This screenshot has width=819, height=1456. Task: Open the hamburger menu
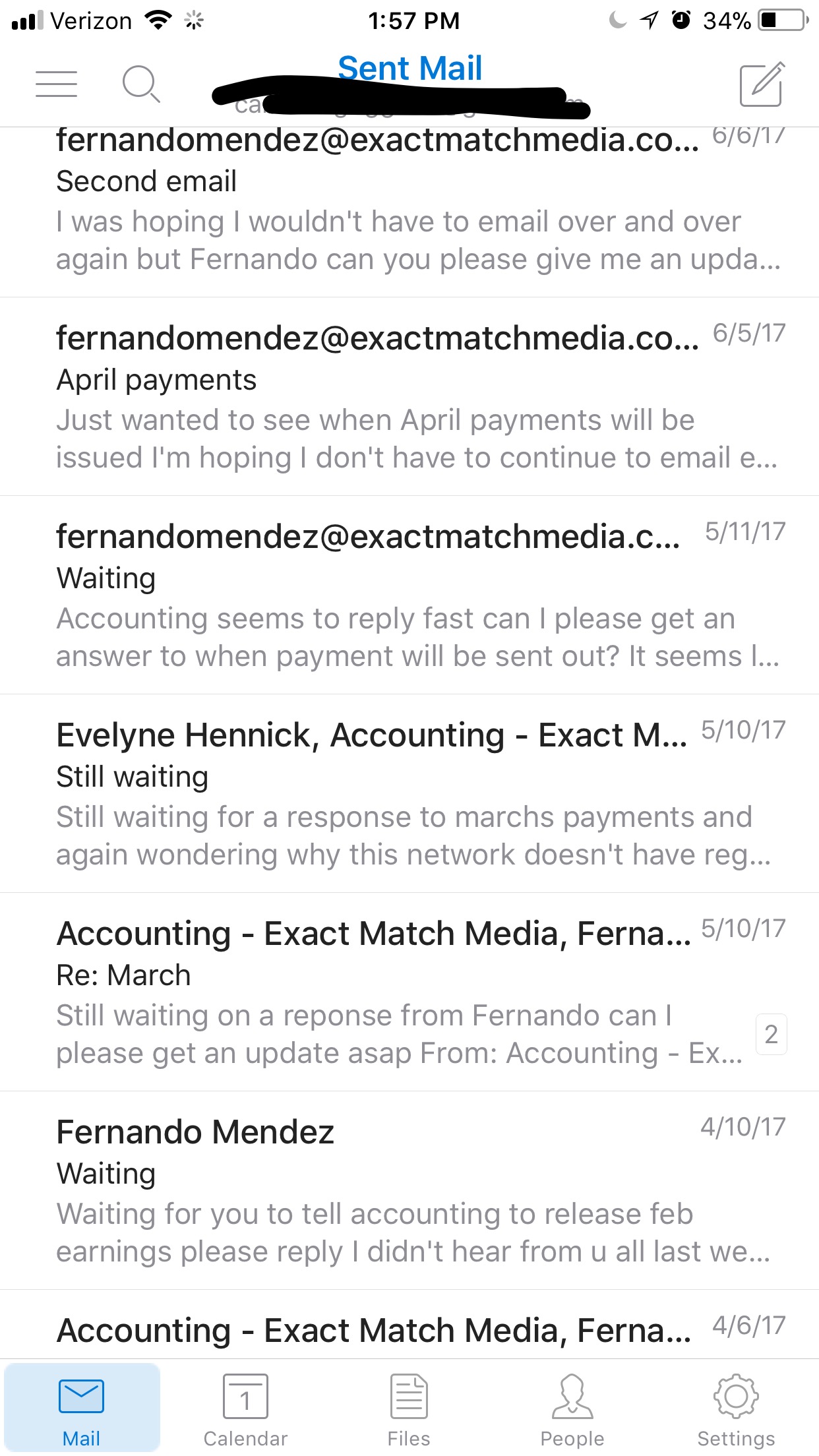[56, 84]
